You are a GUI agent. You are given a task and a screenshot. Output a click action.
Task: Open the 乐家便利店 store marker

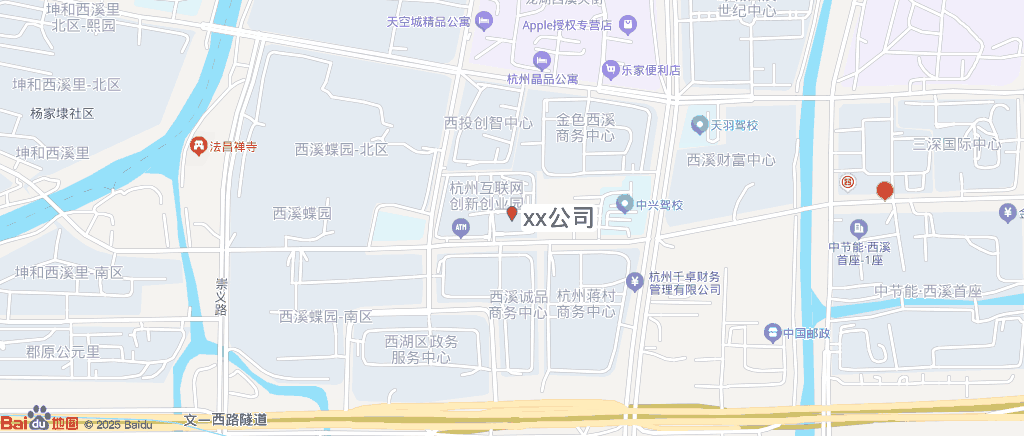(x=610, y=70)
